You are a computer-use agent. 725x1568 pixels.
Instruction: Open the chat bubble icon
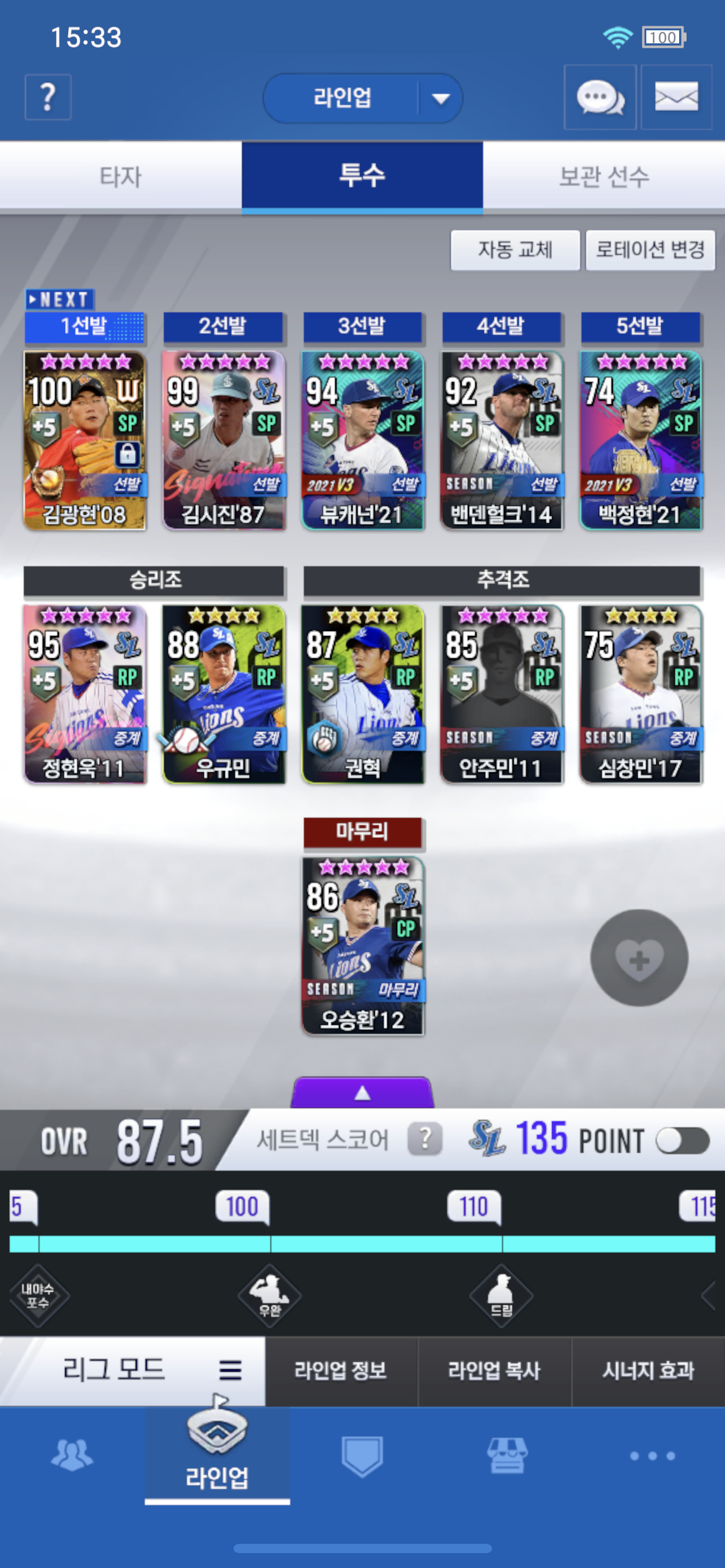pyautogui.click(x=600, y=97)
